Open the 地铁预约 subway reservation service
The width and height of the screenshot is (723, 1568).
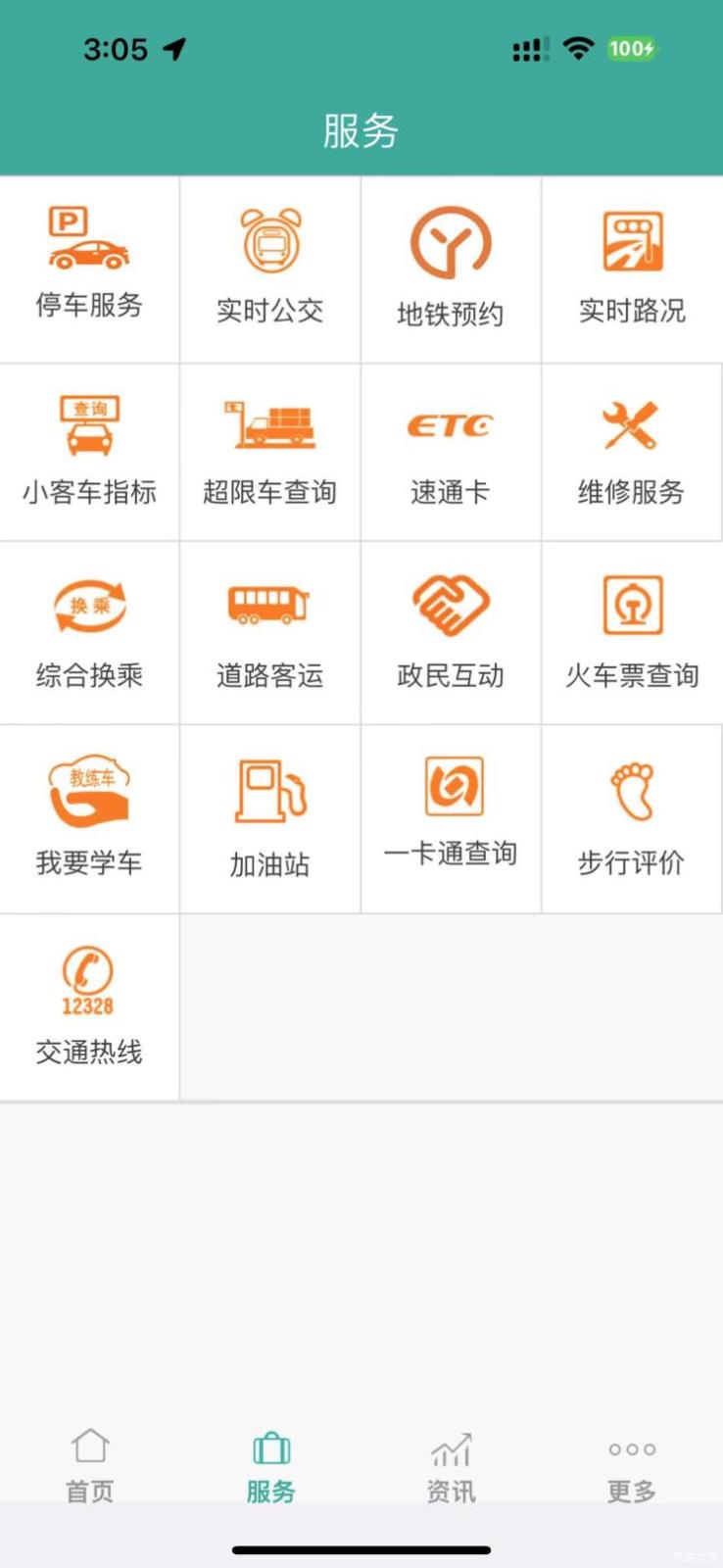(x=451, y=265)
